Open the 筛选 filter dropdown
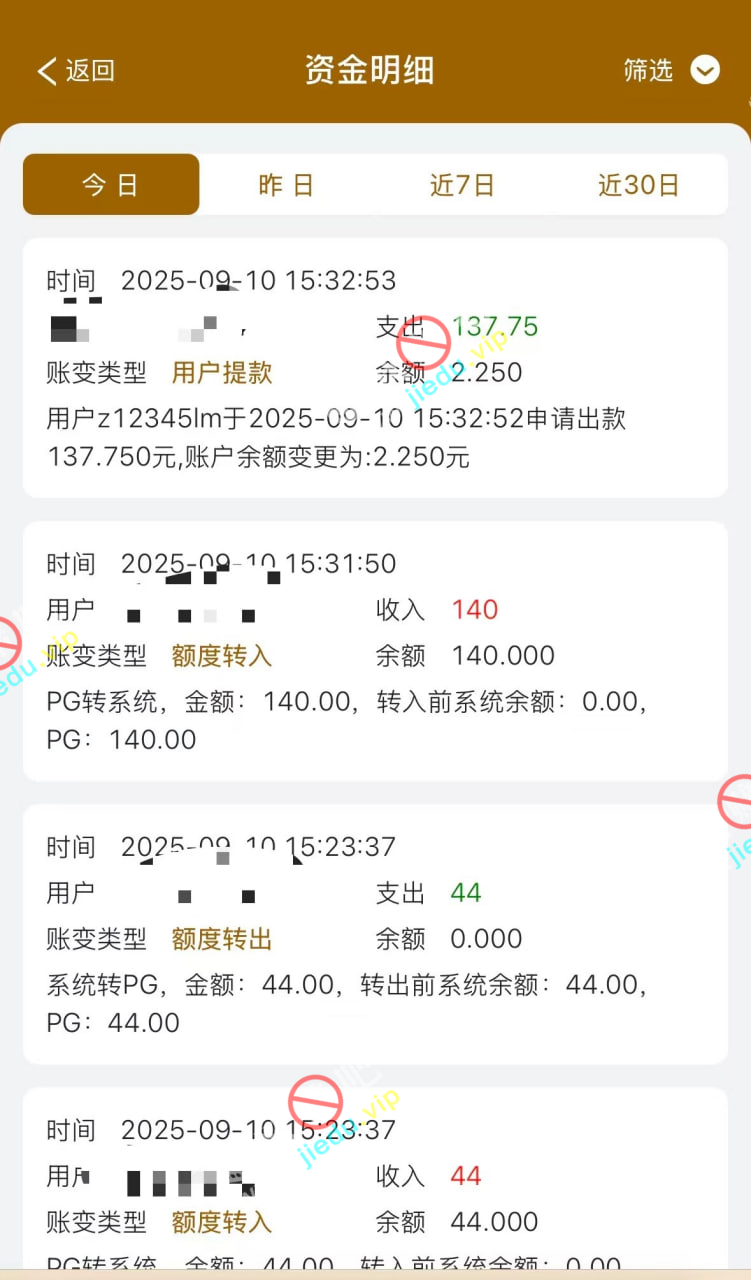The image size is (751, 1280). 671,70
